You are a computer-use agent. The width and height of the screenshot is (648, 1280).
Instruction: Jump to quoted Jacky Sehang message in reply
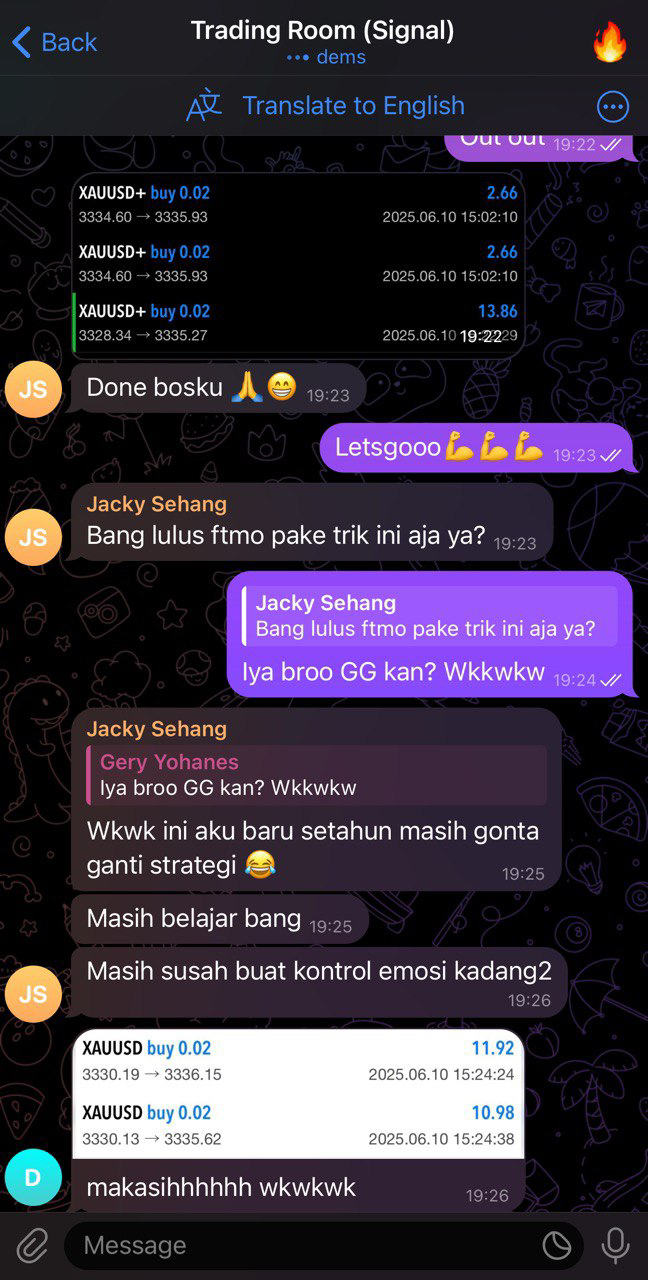[430, 616]
